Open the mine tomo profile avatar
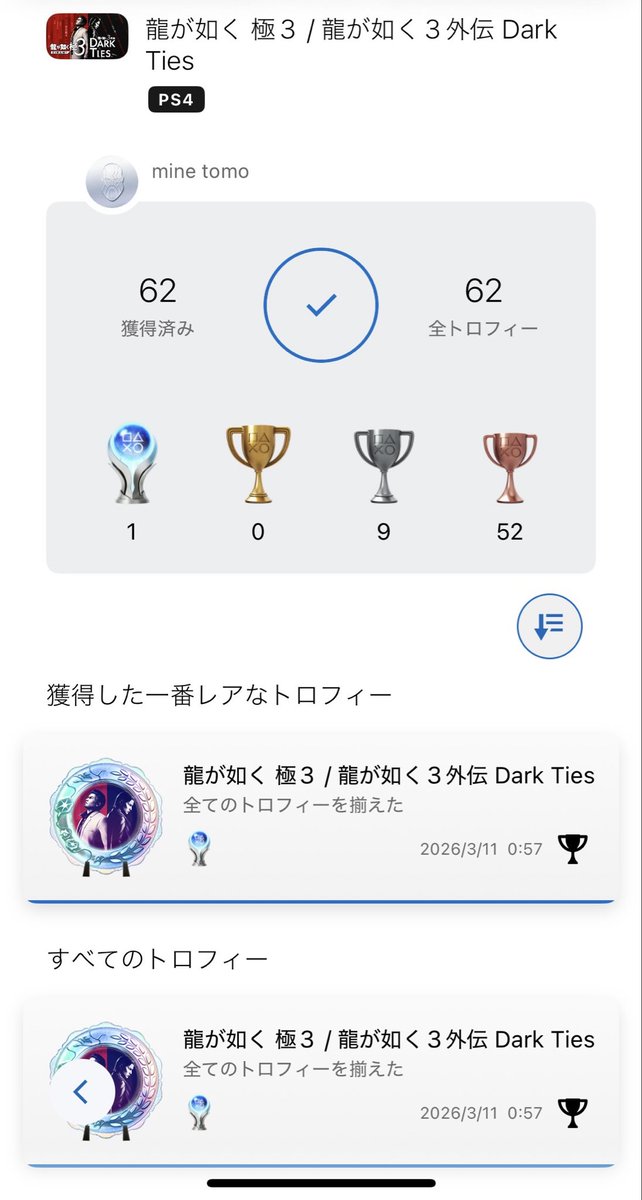The height and width of the screenshot is (1200, 642). [x=112, y=184]
